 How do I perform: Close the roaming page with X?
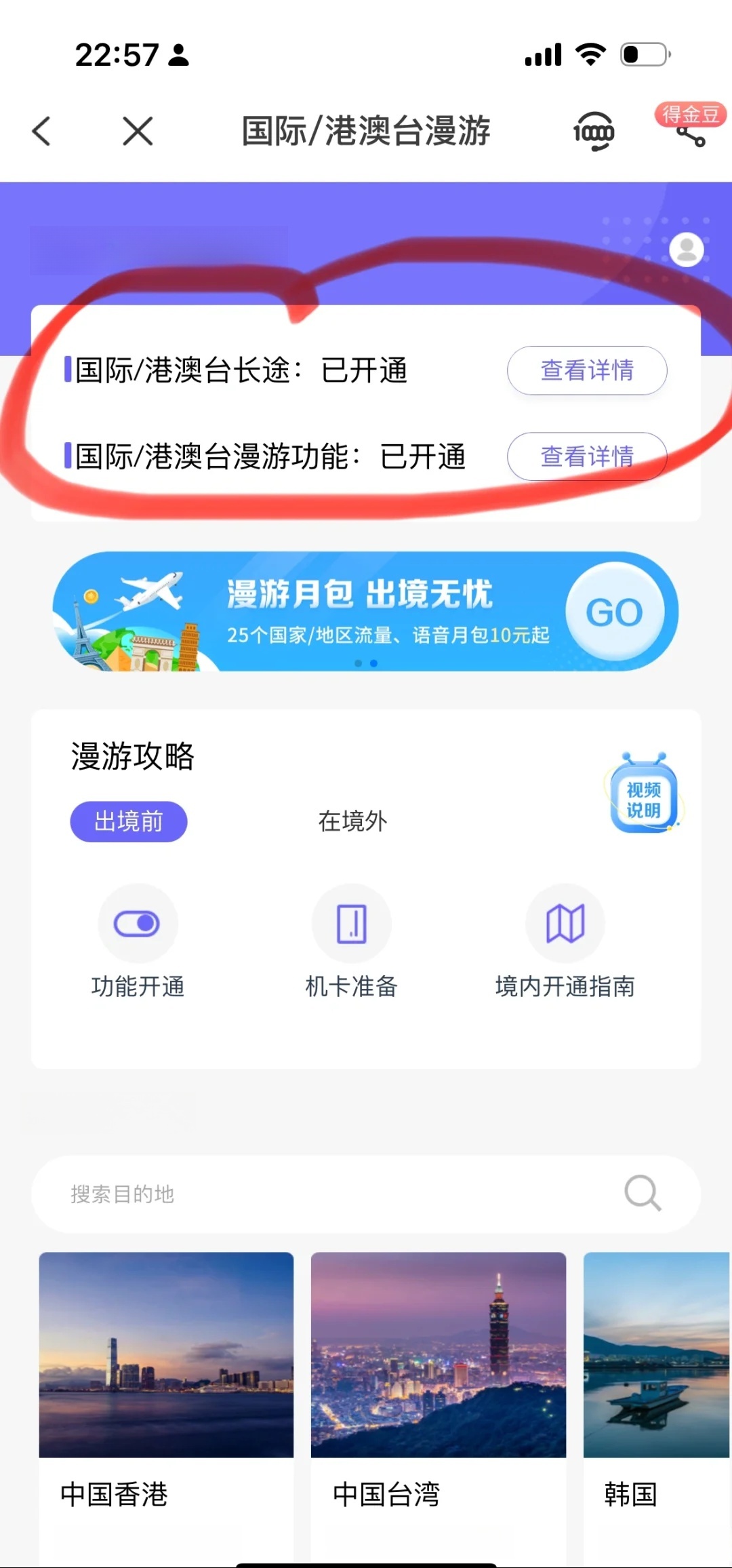138,131
